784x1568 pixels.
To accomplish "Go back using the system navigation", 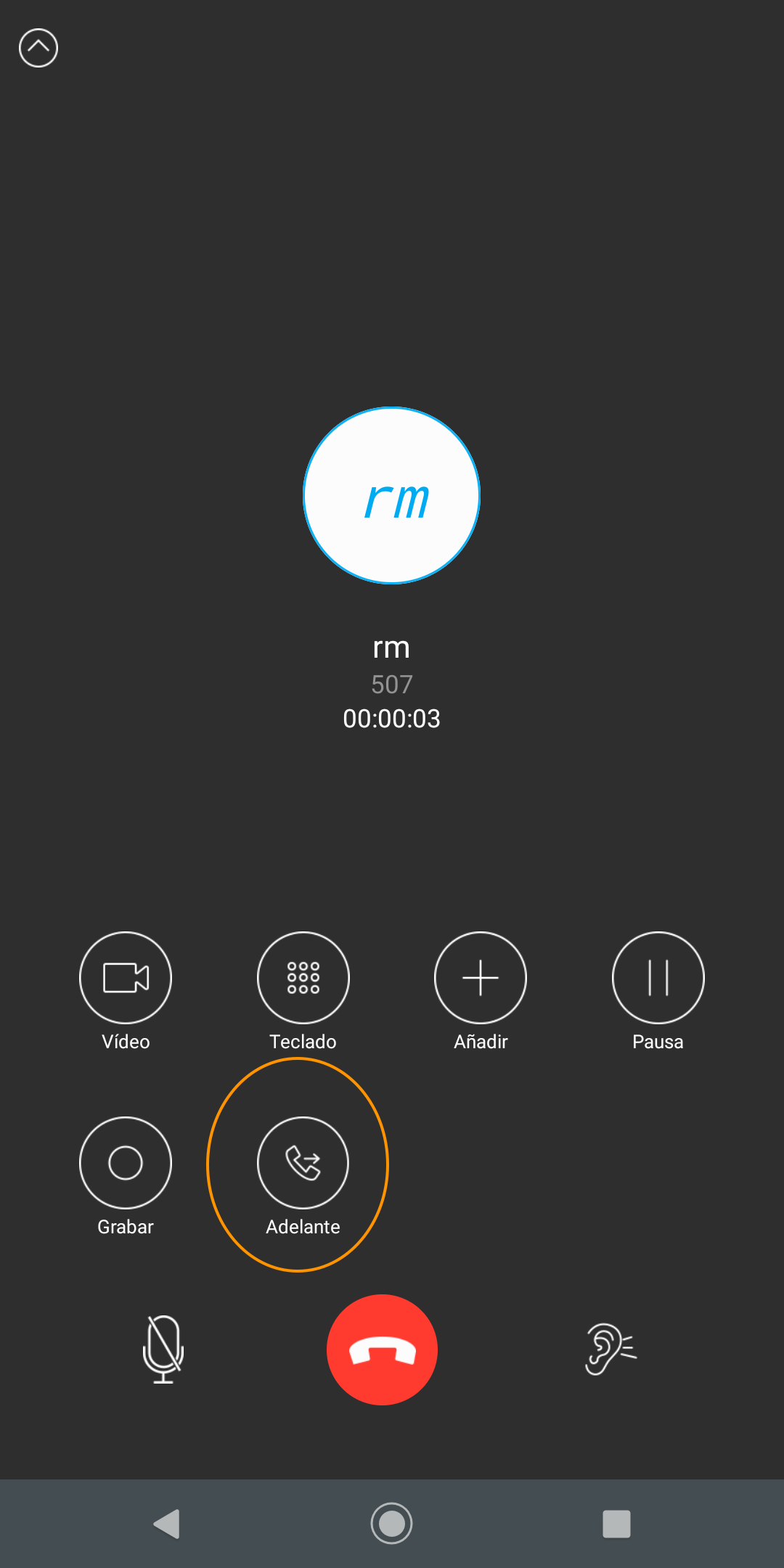I will point(167,1524).
